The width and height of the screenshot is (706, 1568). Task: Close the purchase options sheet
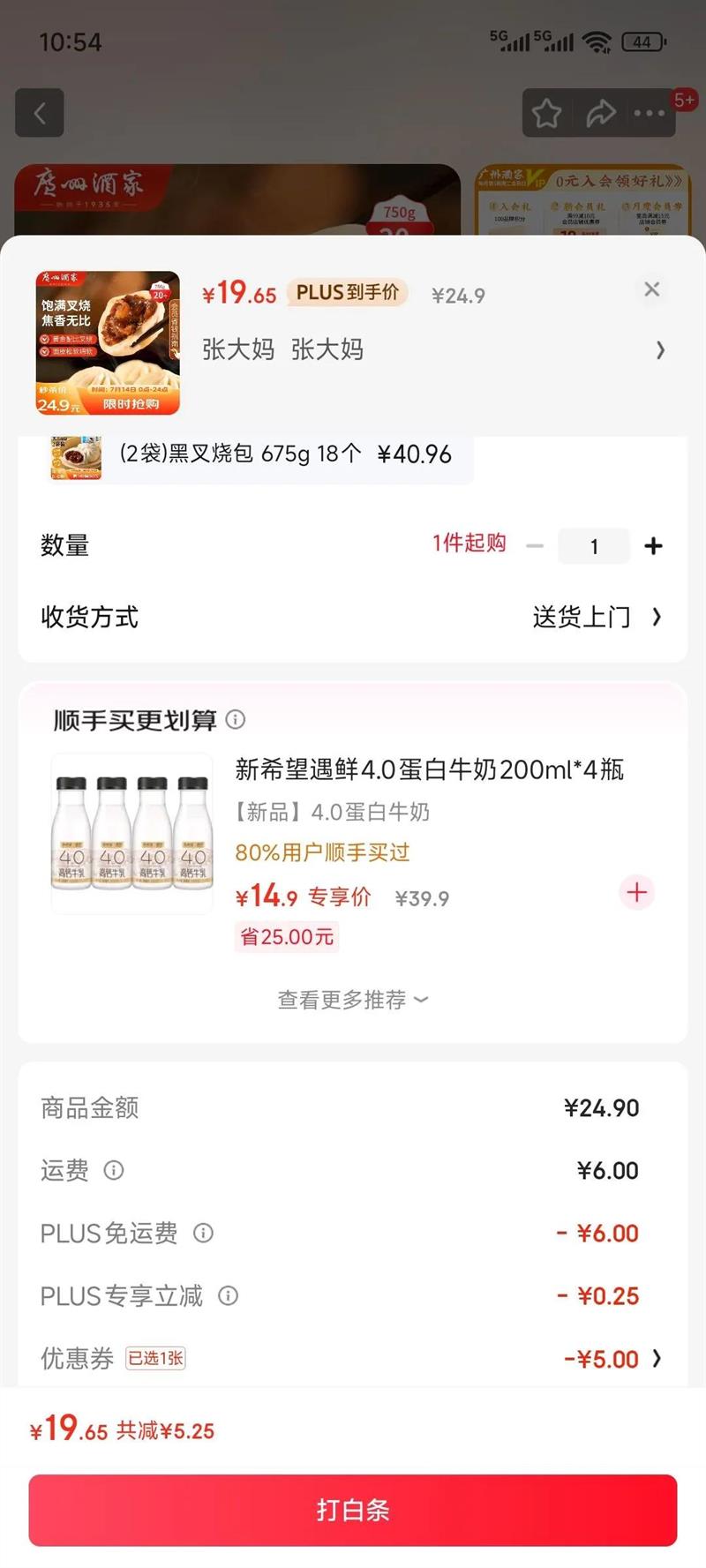652,289
